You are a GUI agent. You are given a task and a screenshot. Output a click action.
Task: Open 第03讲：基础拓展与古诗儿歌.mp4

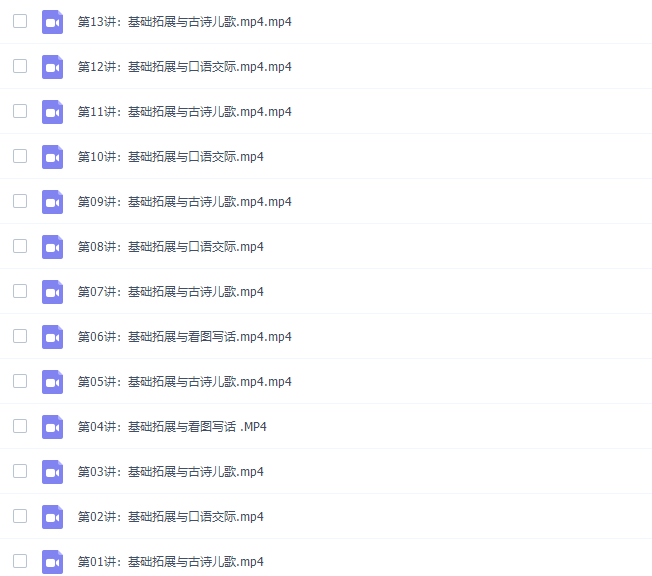(x=170, y=472)
